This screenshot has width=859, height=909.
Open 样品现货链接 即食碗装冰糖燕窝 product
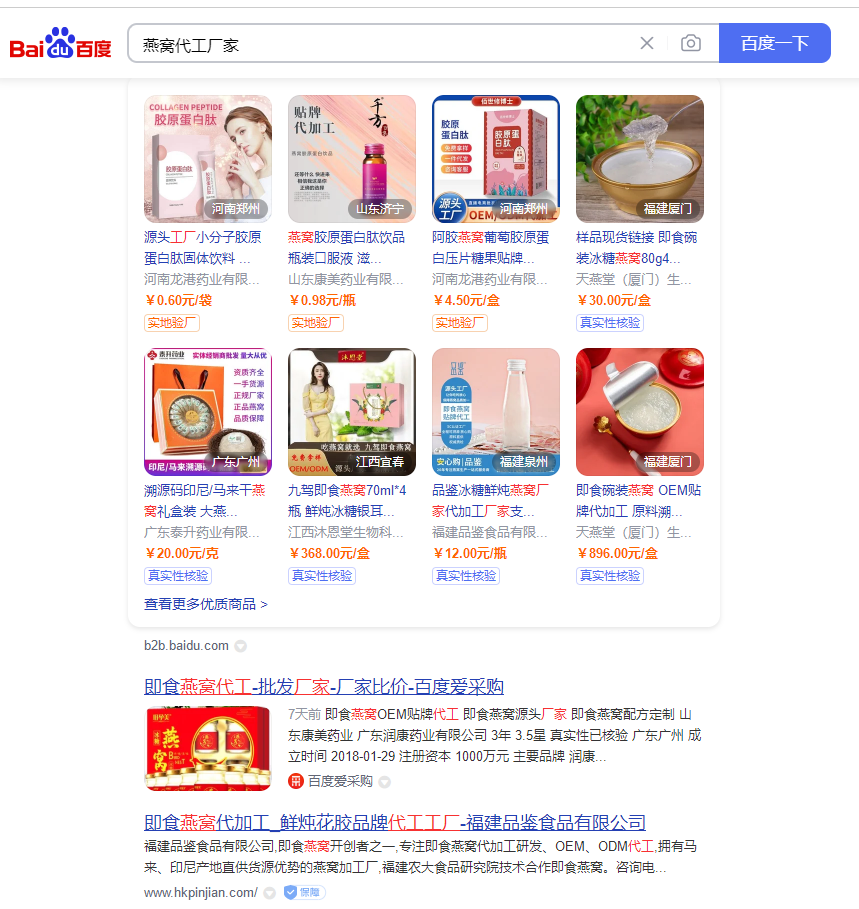[x=639, y=159]
